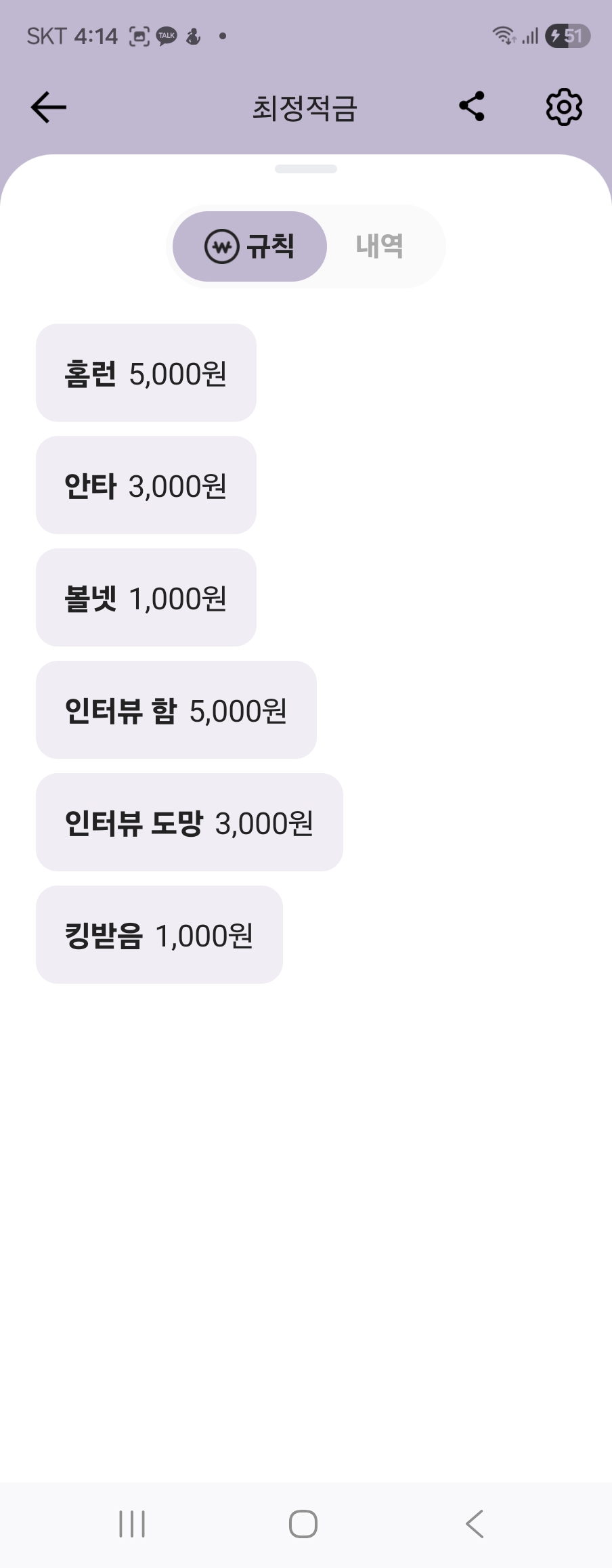This screenshot has width=612, height=1568.
Task: Go to the home screen
Action: coord(303,1524)
